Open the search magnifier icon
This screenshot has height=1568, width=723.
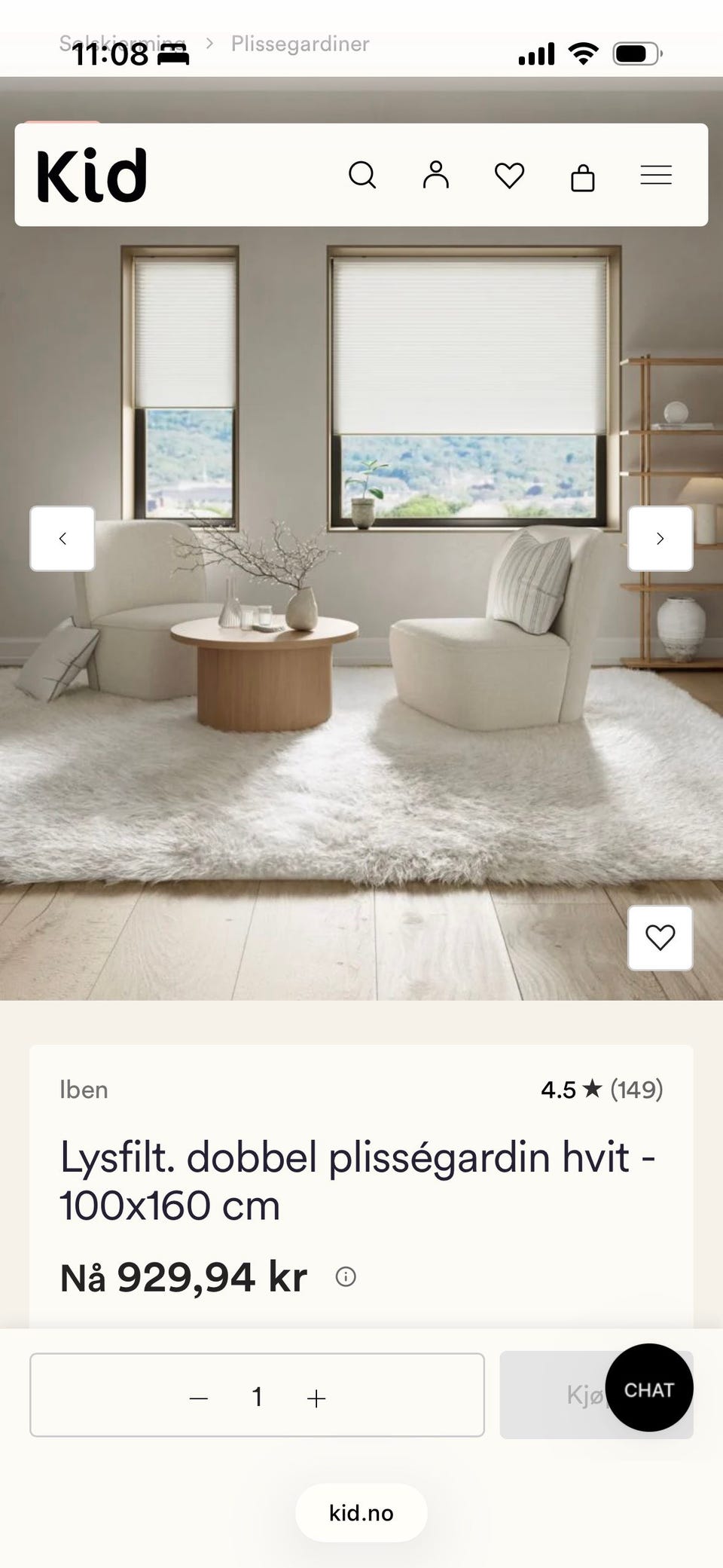tap(362, 175)
